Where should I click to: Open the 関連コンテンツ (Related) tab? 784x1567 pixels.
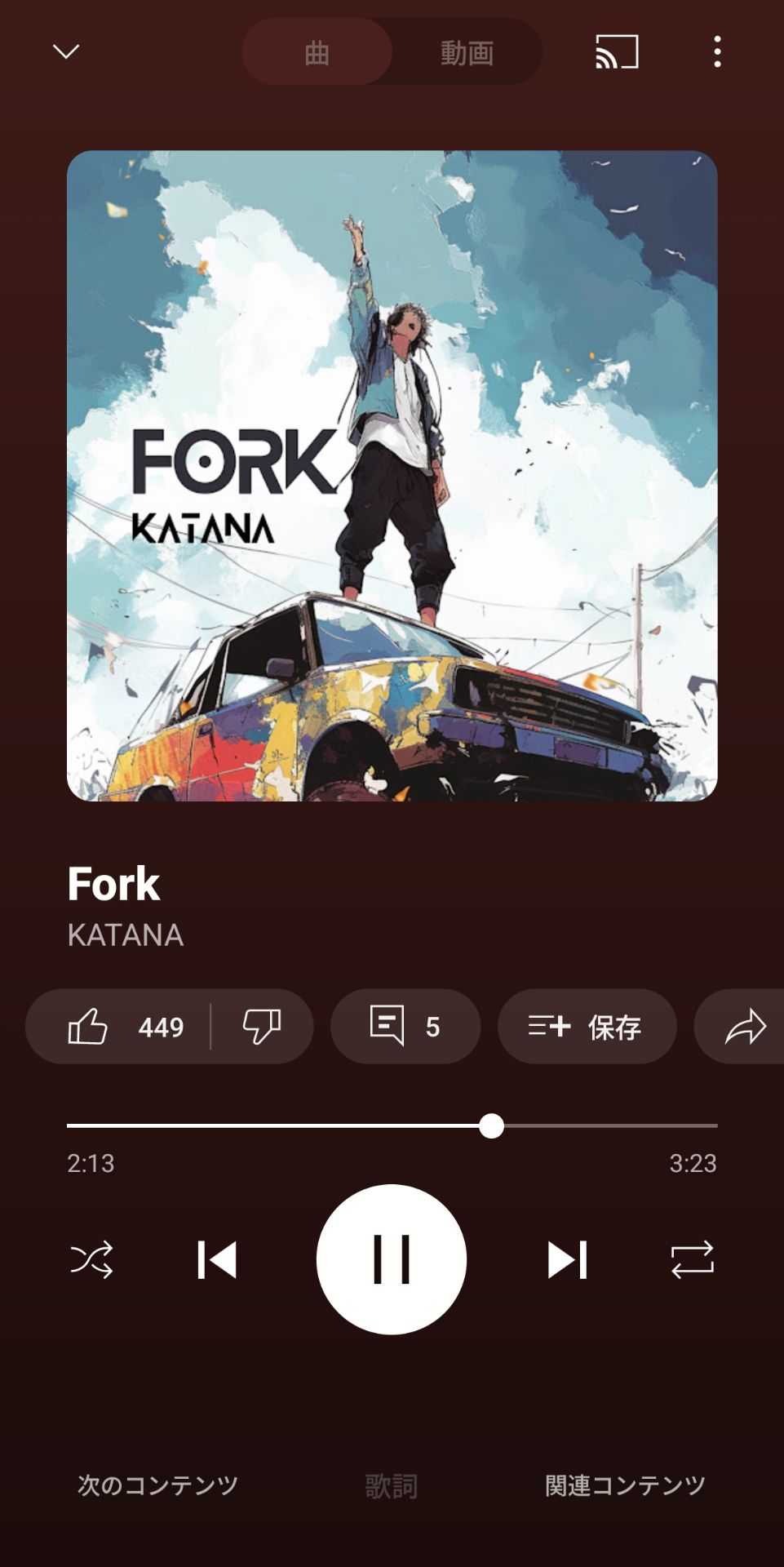point(625,1485)
